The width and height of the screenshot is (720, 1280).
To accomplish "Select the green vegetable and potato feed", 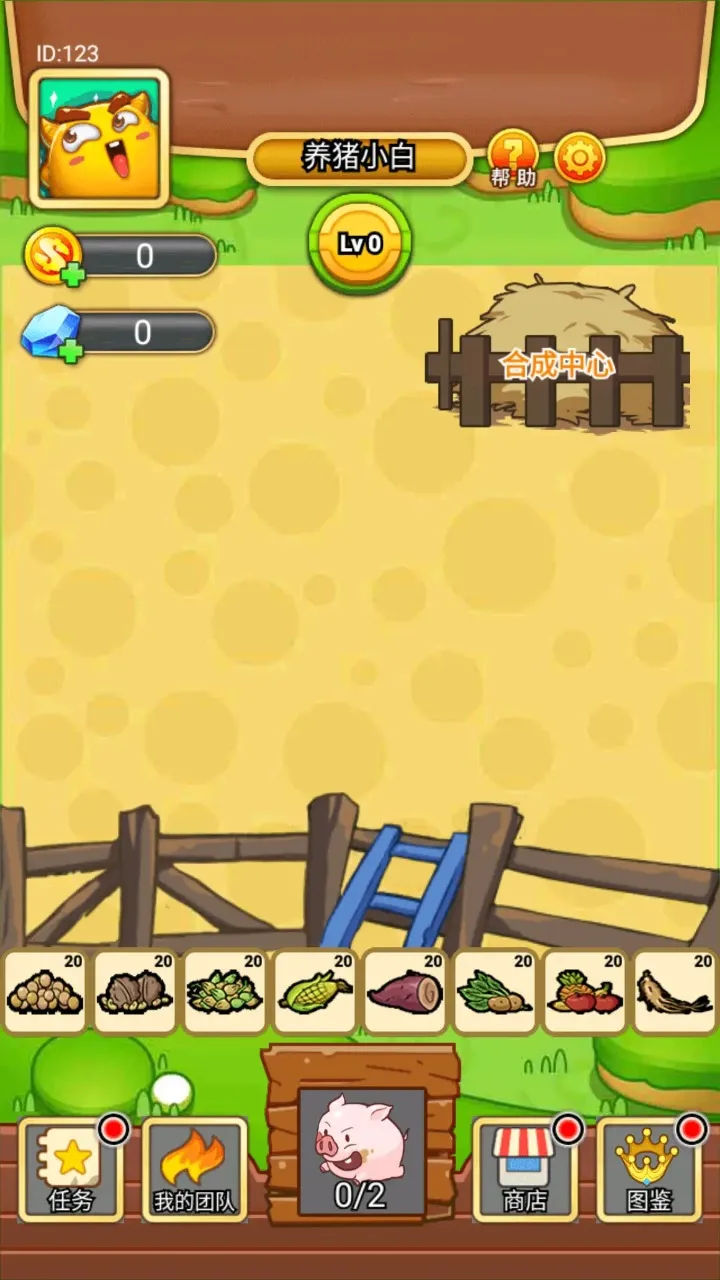I will pos(495,991).
